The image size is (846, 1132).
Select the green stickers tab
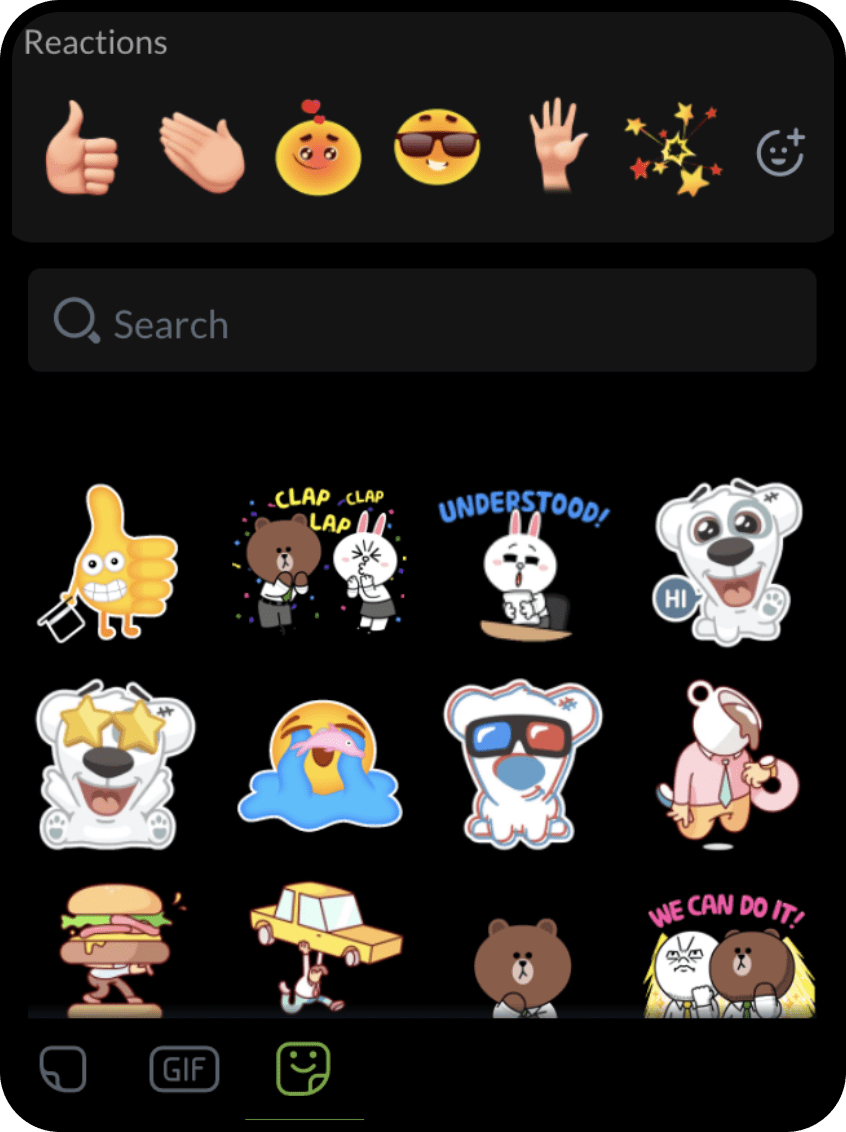tap(303, 1068)
